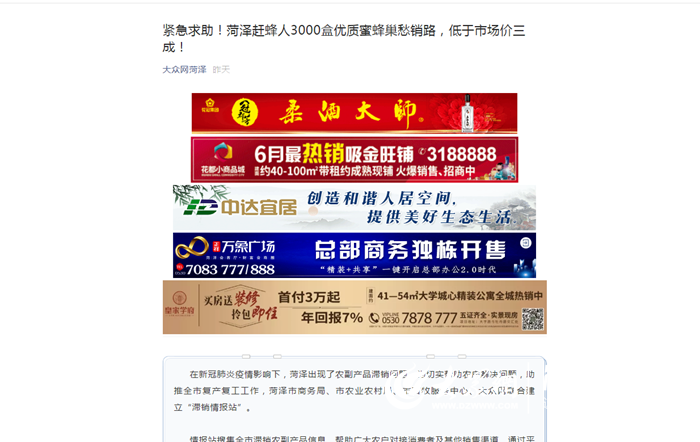Open the 花都小商品城 吸金旺铺 banner
This screenshot has height=442, width=700.
(x=354, y=159)
